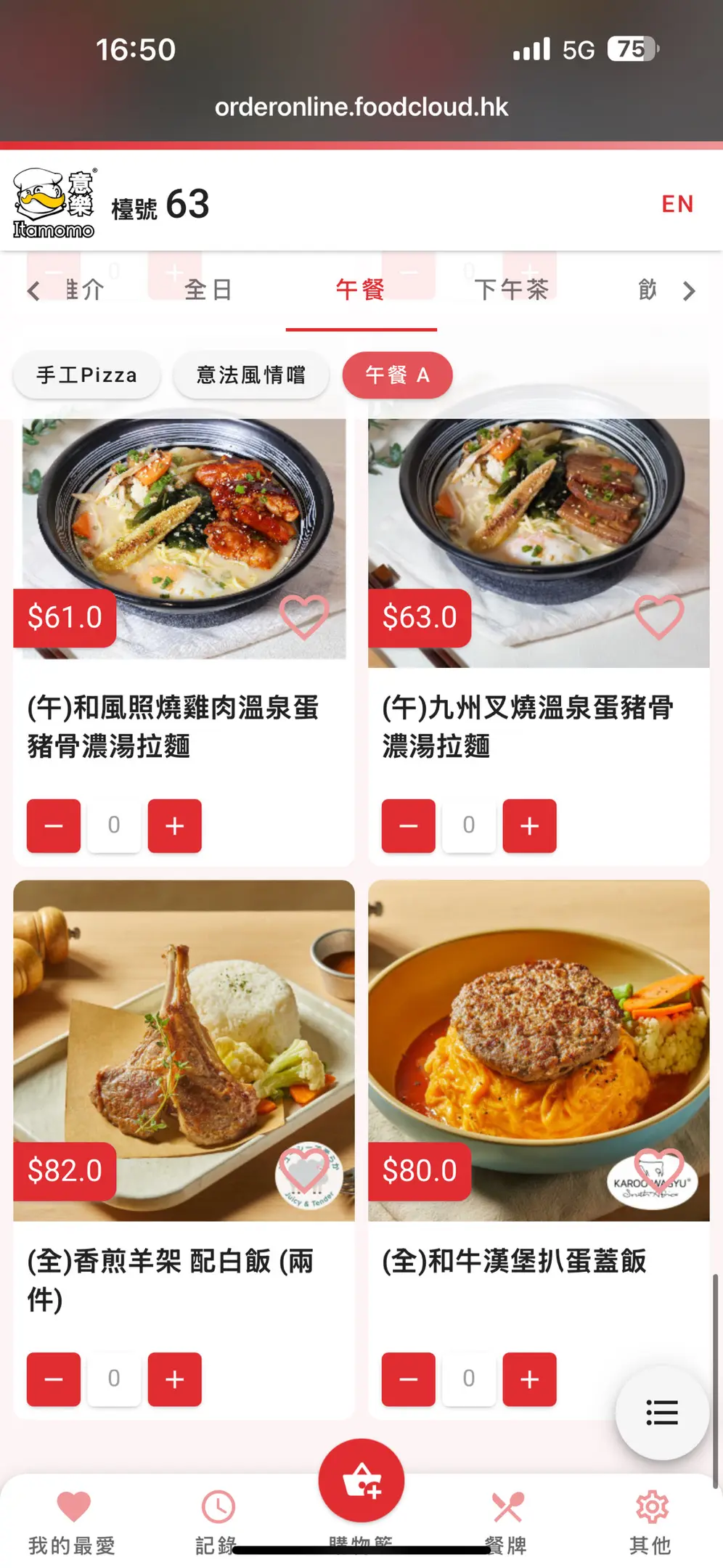This screenshot has width=723, height=1568.
Task: Favorite the 和風照燒雞肉溫泉蛋豬骨濃湯拉麵
Action: coord(304,616)
